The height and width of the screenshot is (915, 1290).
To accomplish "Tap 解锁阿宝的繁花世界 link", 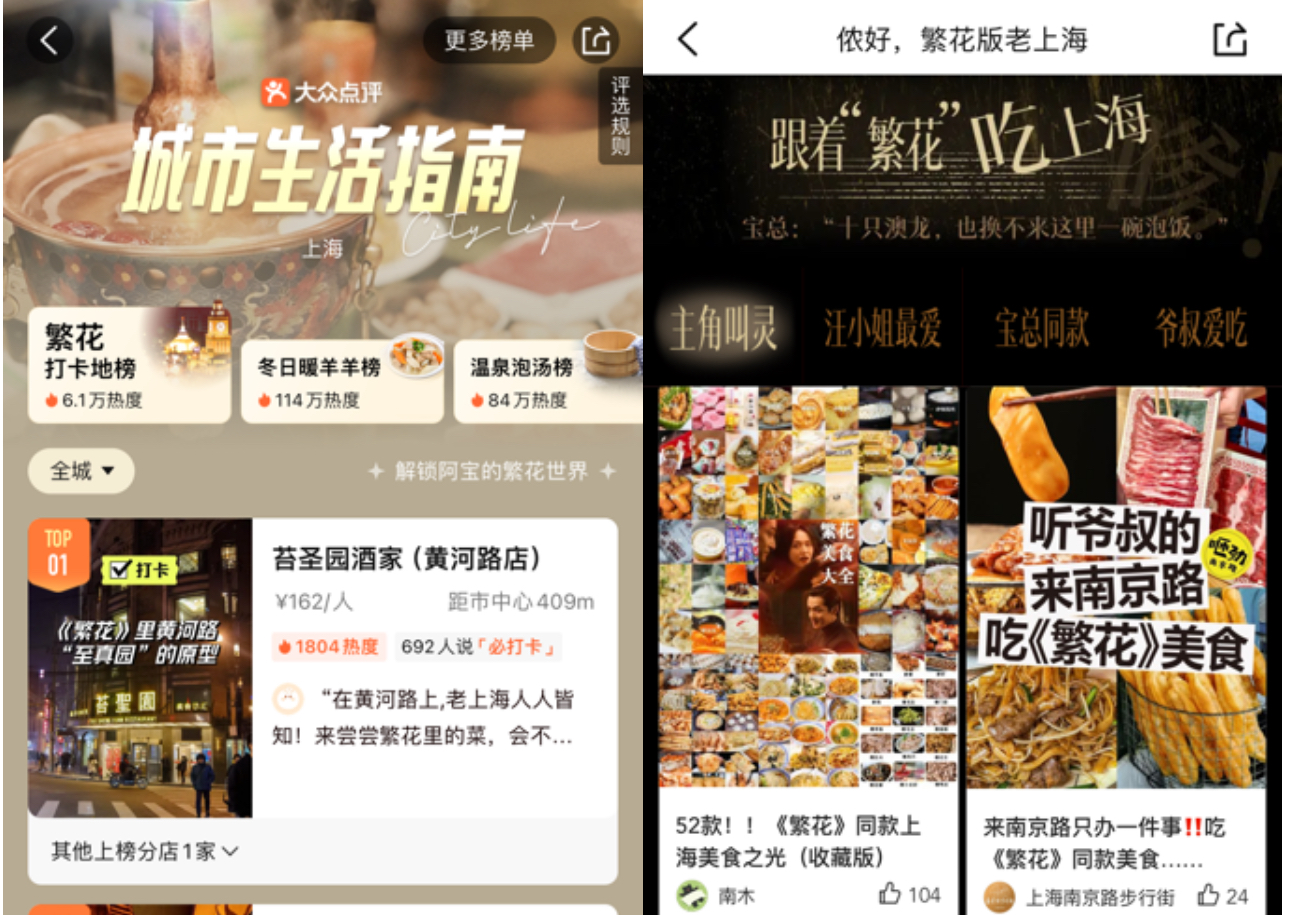I will (x=491, y=471).
